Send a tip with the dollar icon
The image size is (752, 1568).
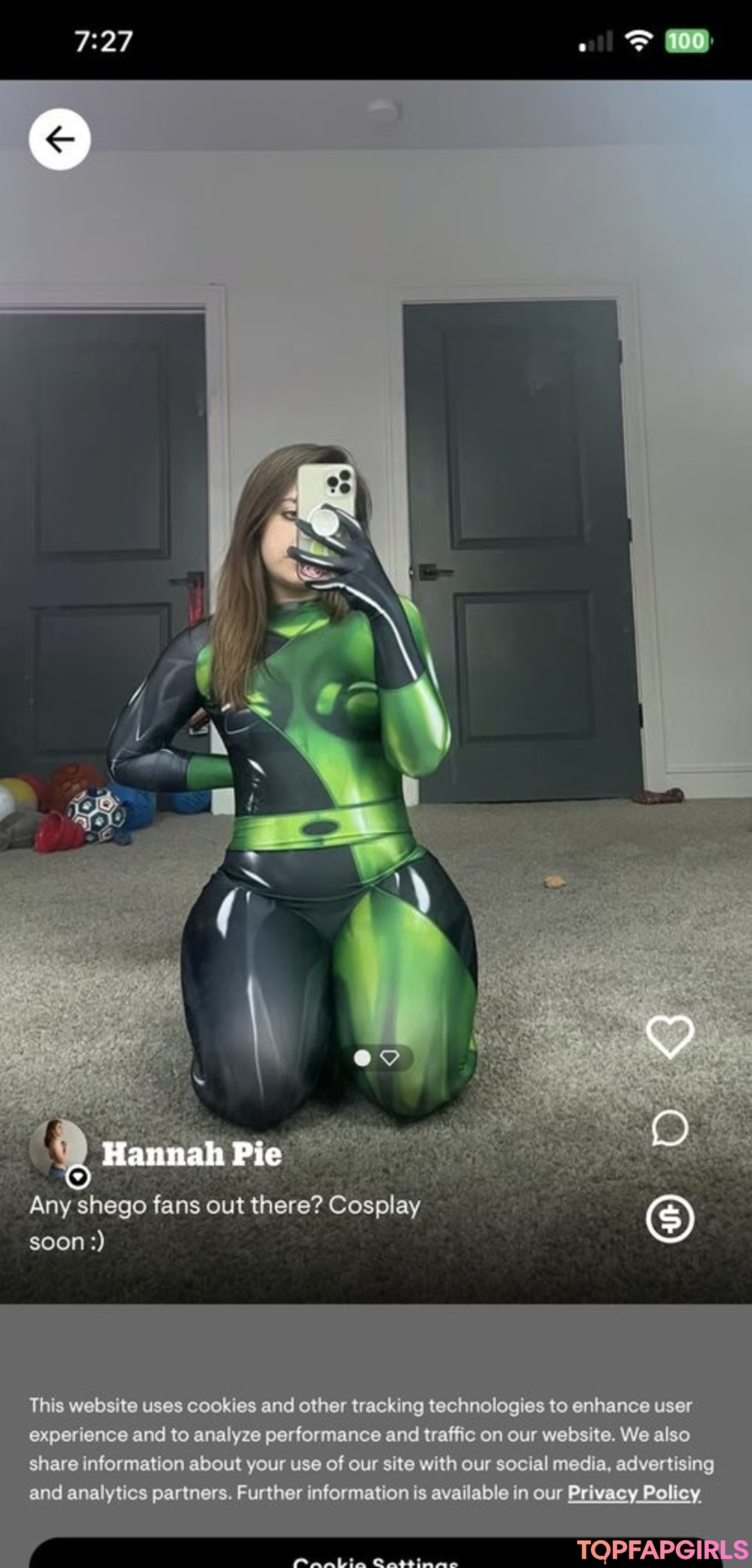pyautogui.click(x=670, y=1219)
